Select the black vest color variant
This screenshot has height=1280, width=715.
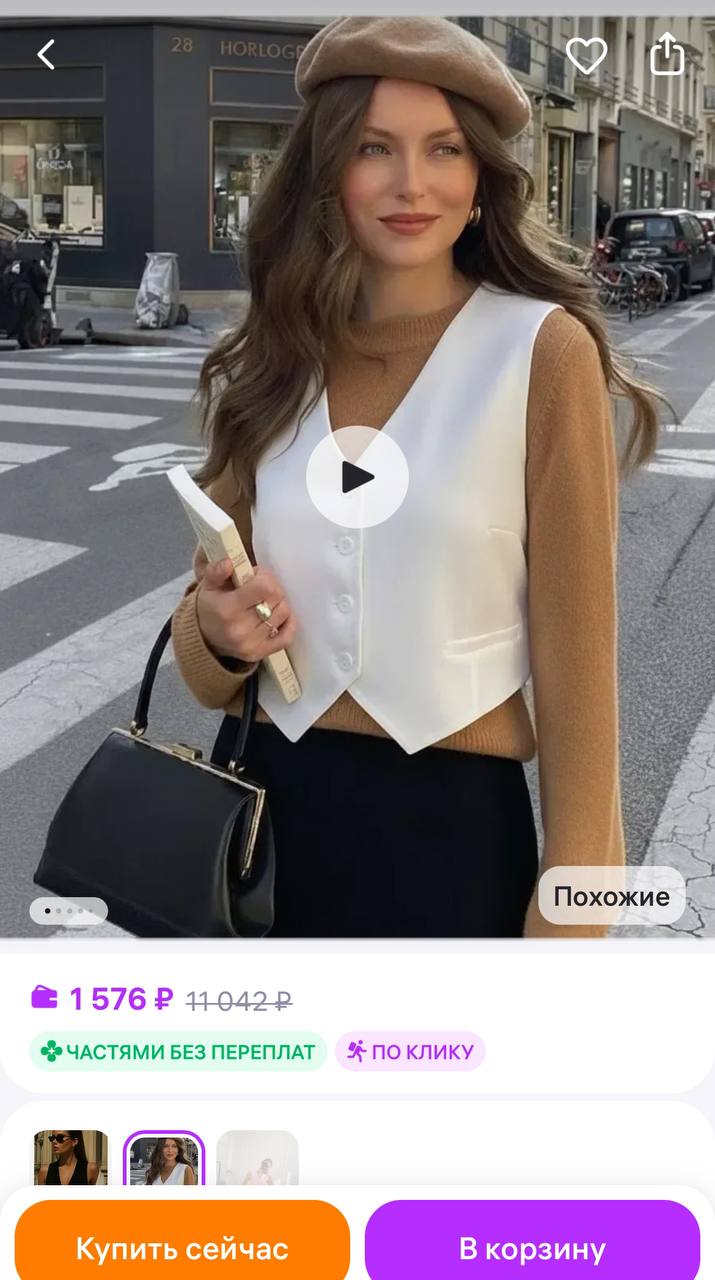click(71, 1160)
